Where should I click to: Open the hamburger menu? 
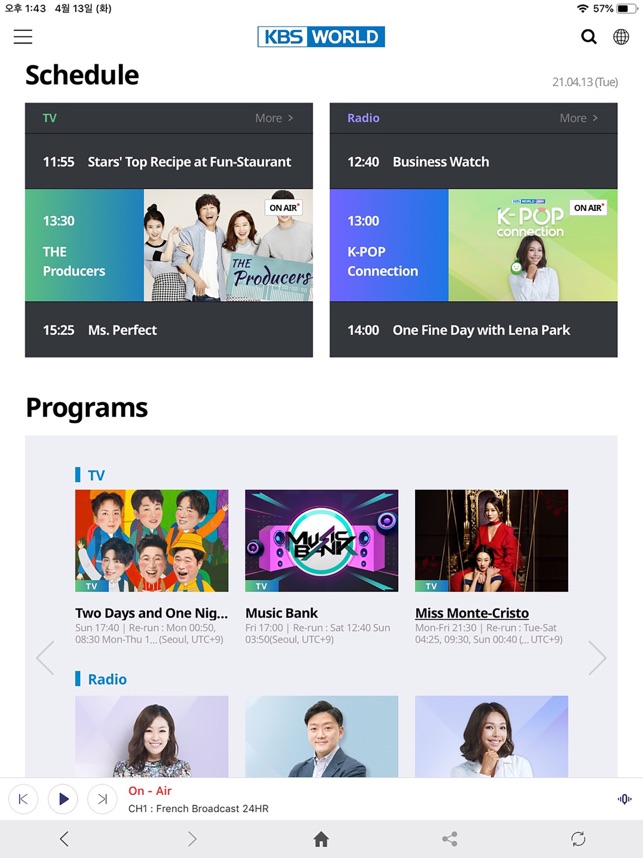(x=23, y=37)
